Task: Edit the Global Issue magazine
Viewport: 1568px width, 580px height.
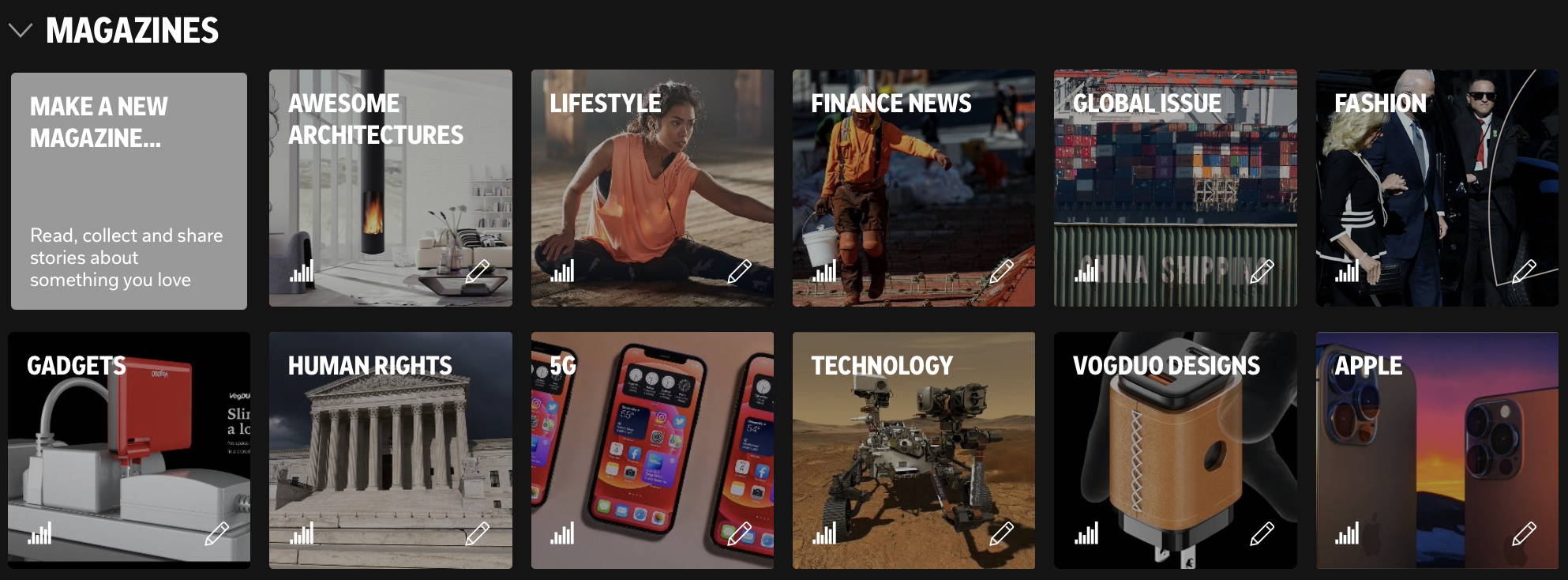Action: [1262, 272]
